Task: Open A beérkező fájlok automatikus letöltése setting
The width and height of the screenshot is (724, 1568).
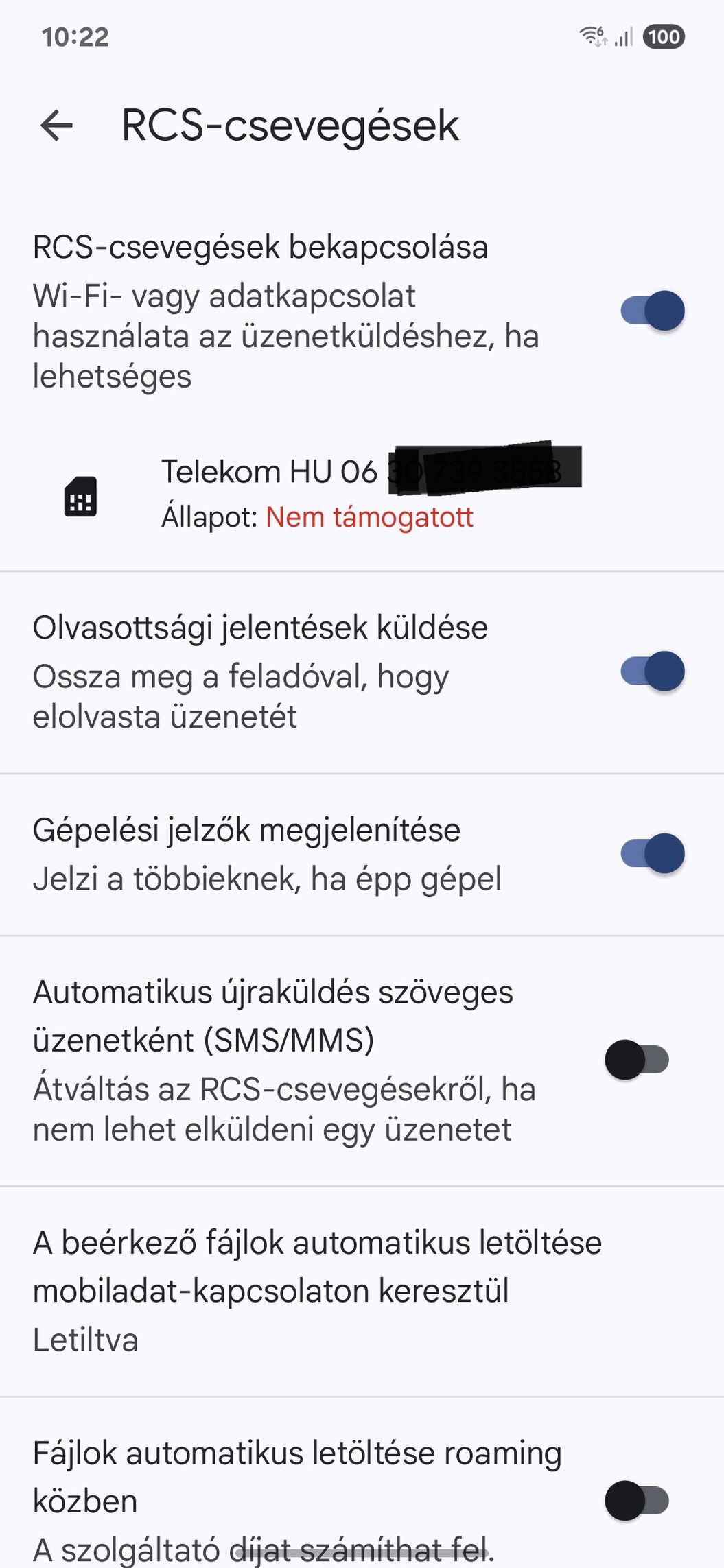Action: click(x=362, y=1291)
